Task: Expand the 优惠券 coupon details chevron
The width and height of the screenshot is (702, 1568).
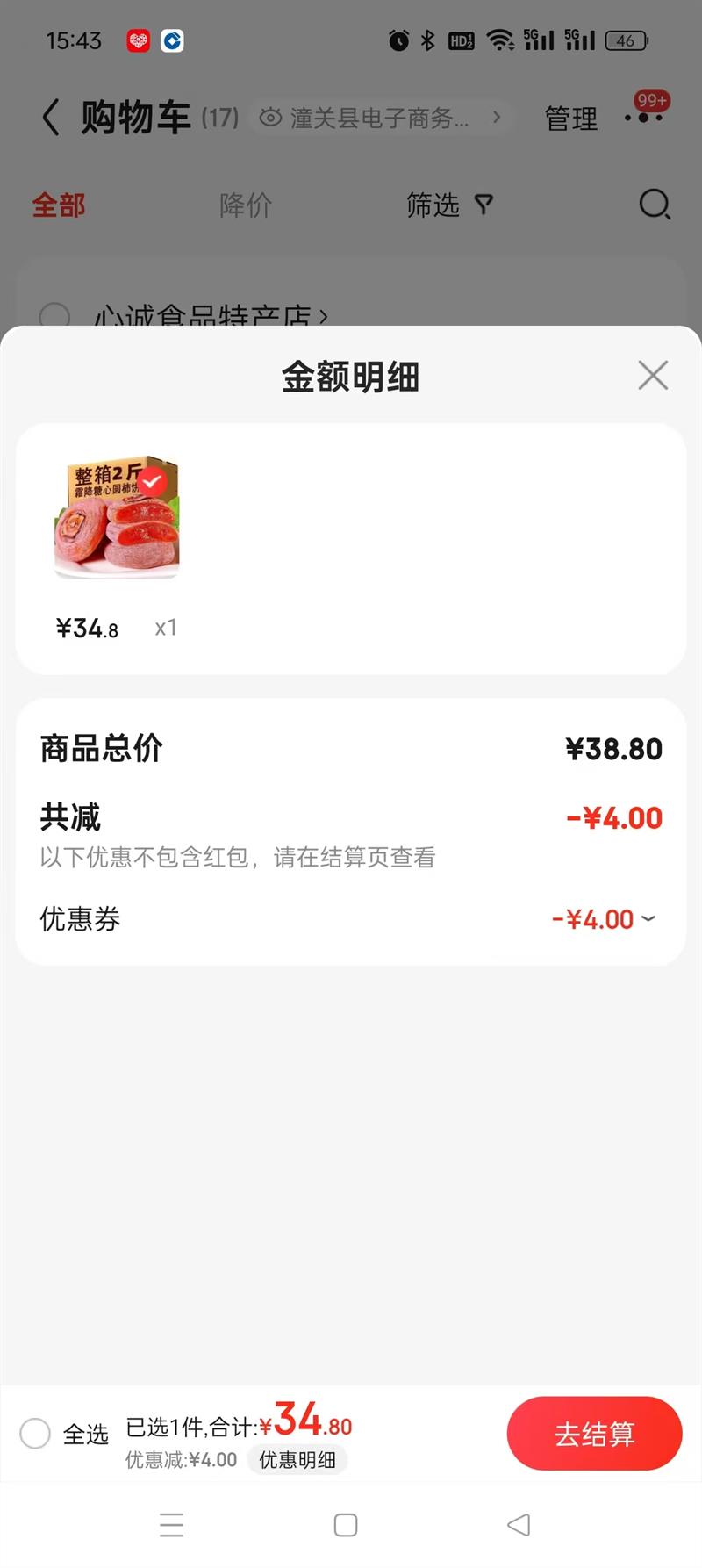Action: pyautogui.click(x=648, y=919)
